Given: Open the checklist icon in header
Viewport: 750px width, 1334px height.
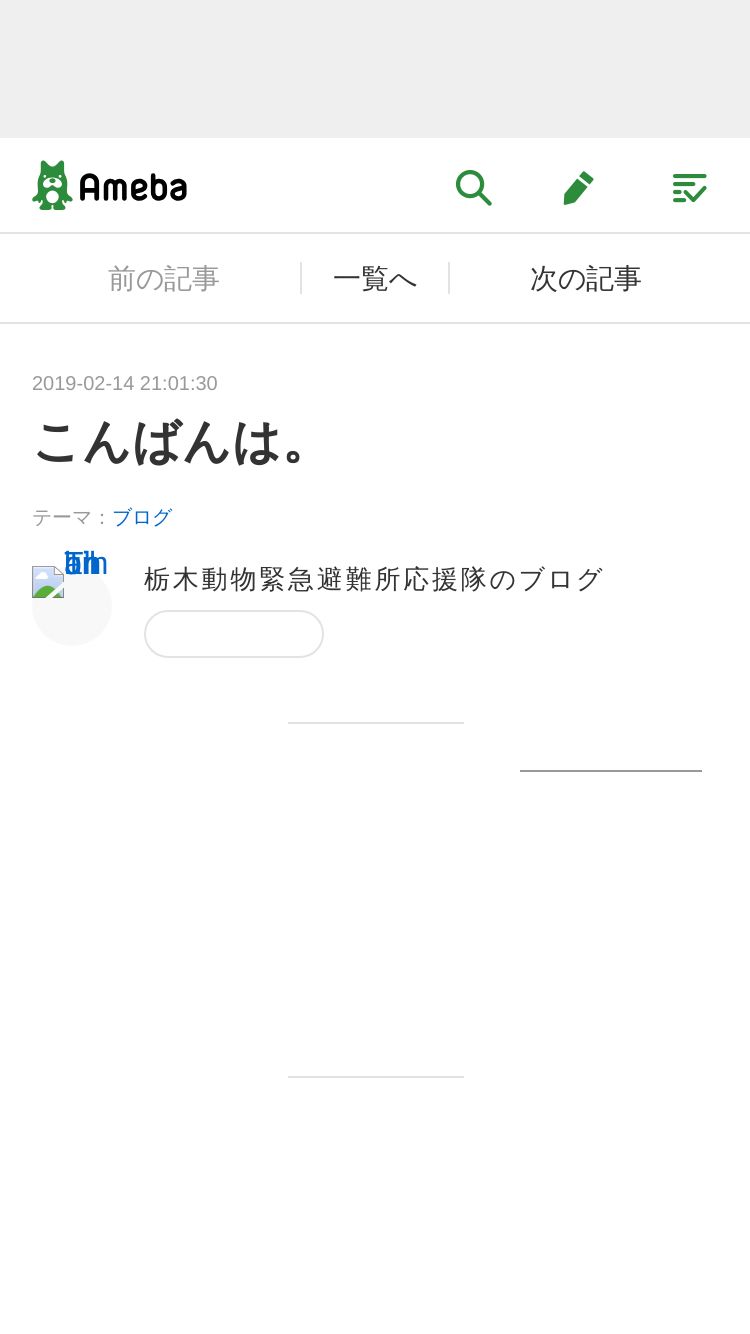Looking at the screenshot, I should [x=689, y=187].
